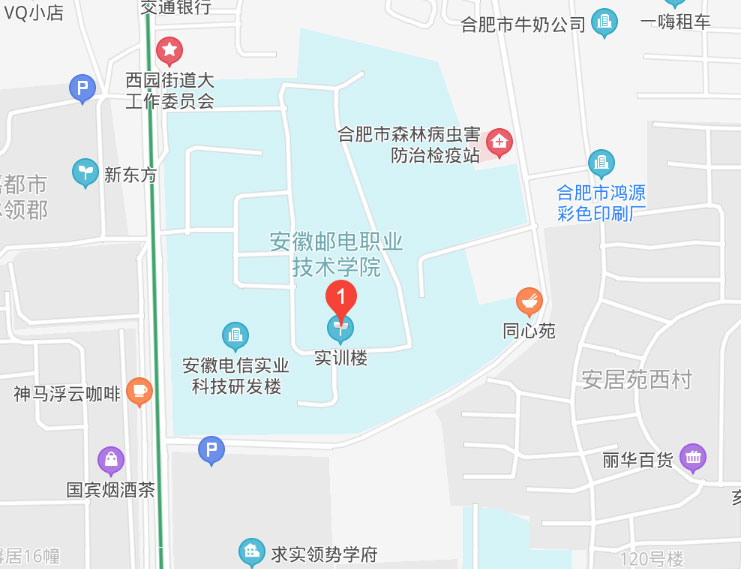Screen dimensions: 741x569
Task: Open the 神马浮云咖啡 cafe marker
Action: click(x=139, y=393)
